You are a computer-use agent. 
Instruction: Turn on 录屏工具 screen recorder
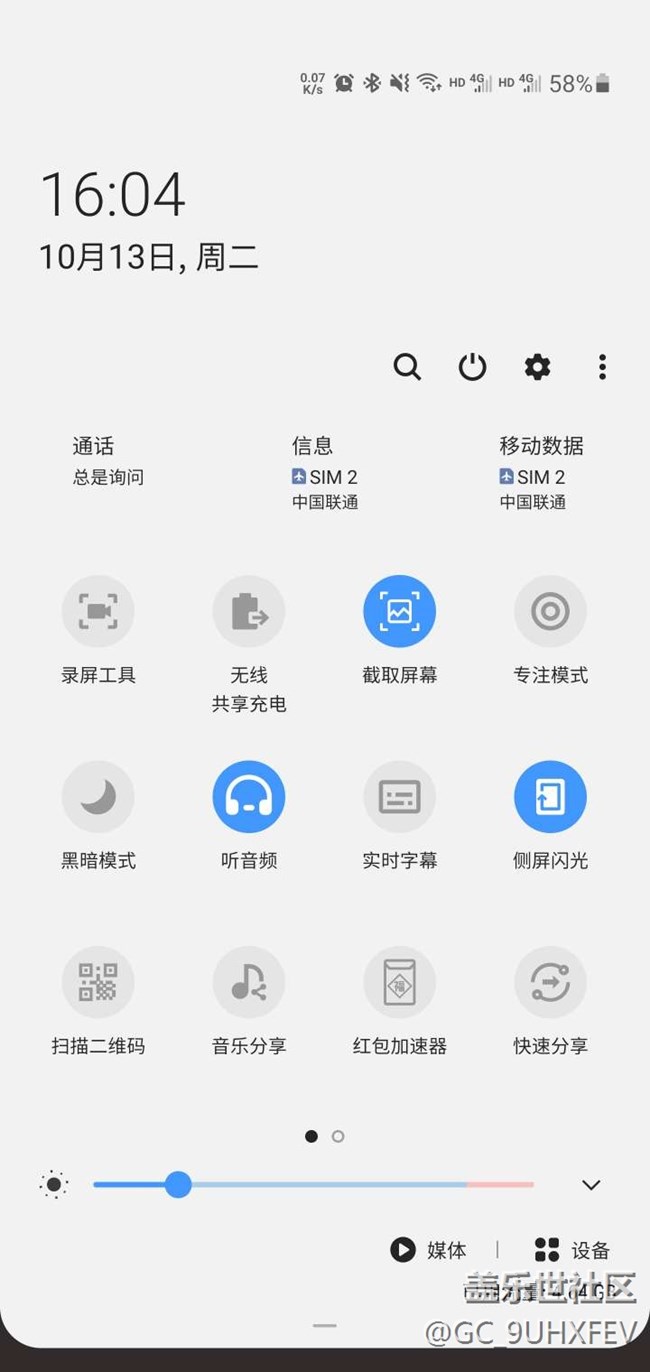(x=98, y=611)
